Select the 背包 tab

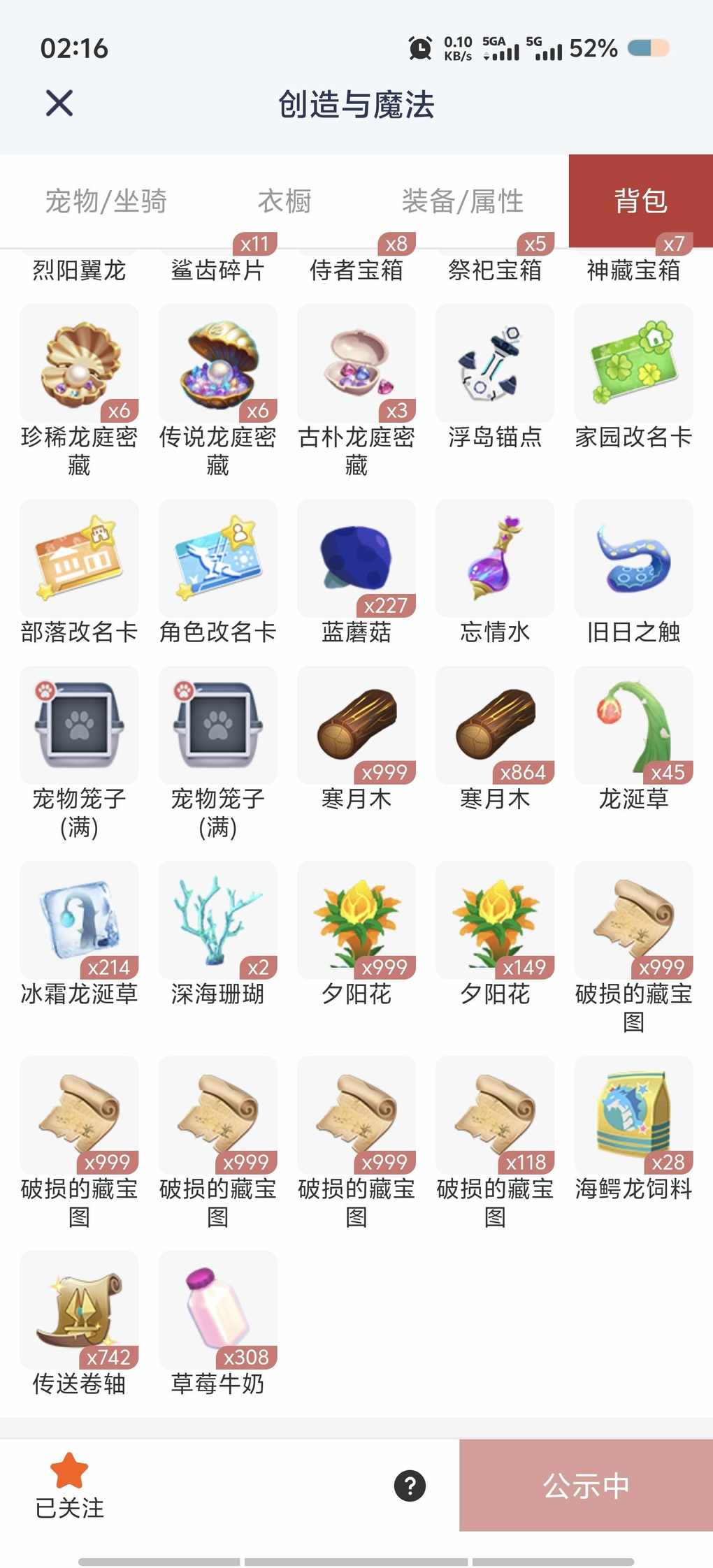(x=640, y=201)
